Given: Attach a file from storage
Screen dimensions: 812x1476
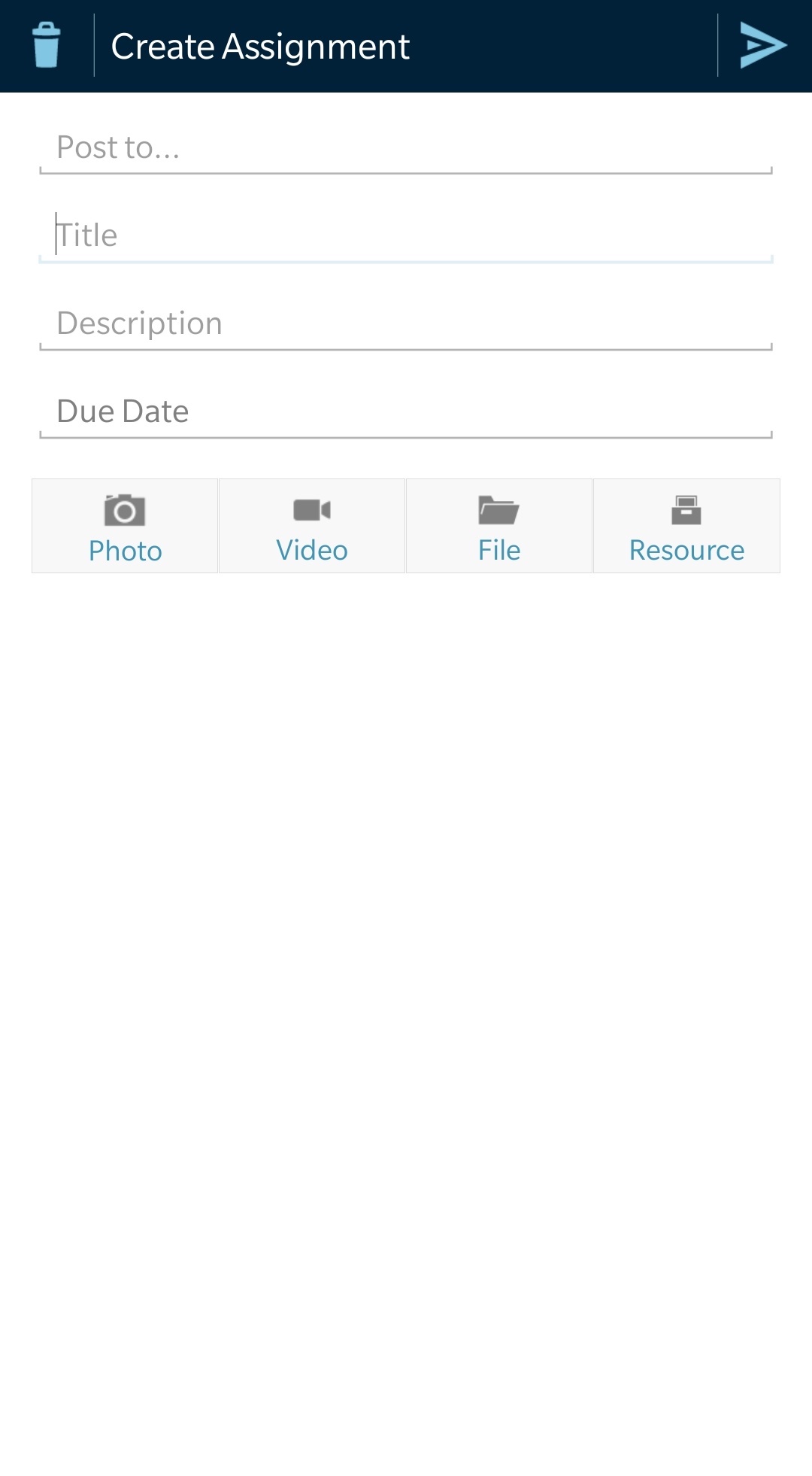Looking at the screenshot, I should click(499, 526).
